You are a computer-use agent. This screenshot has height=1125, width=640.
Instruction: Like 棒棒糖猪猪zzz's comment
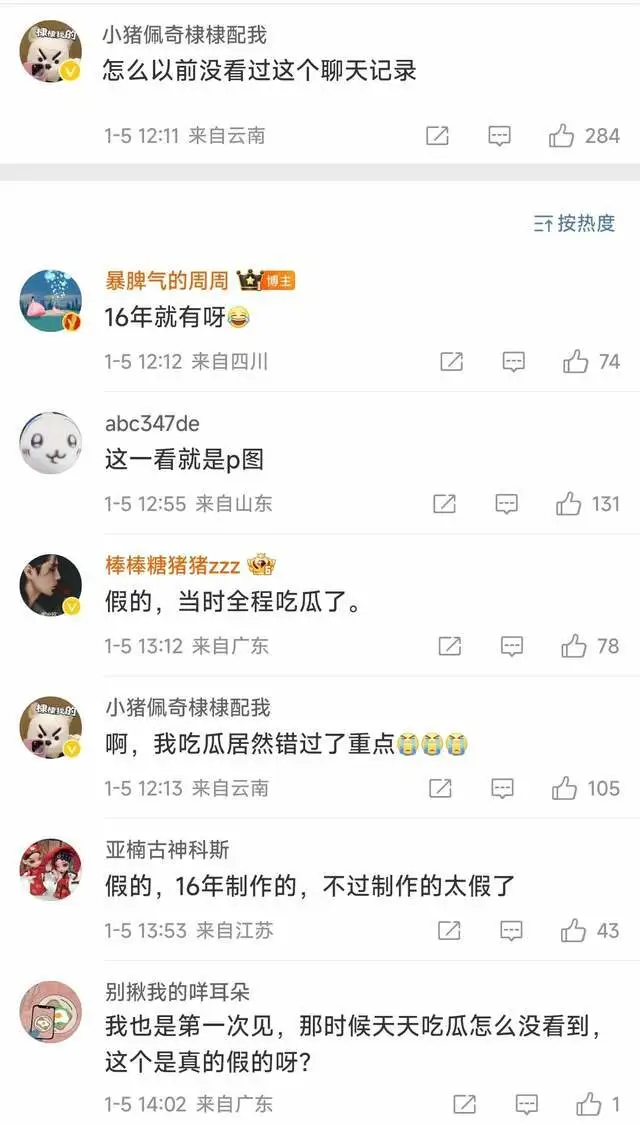click(574, 646)
